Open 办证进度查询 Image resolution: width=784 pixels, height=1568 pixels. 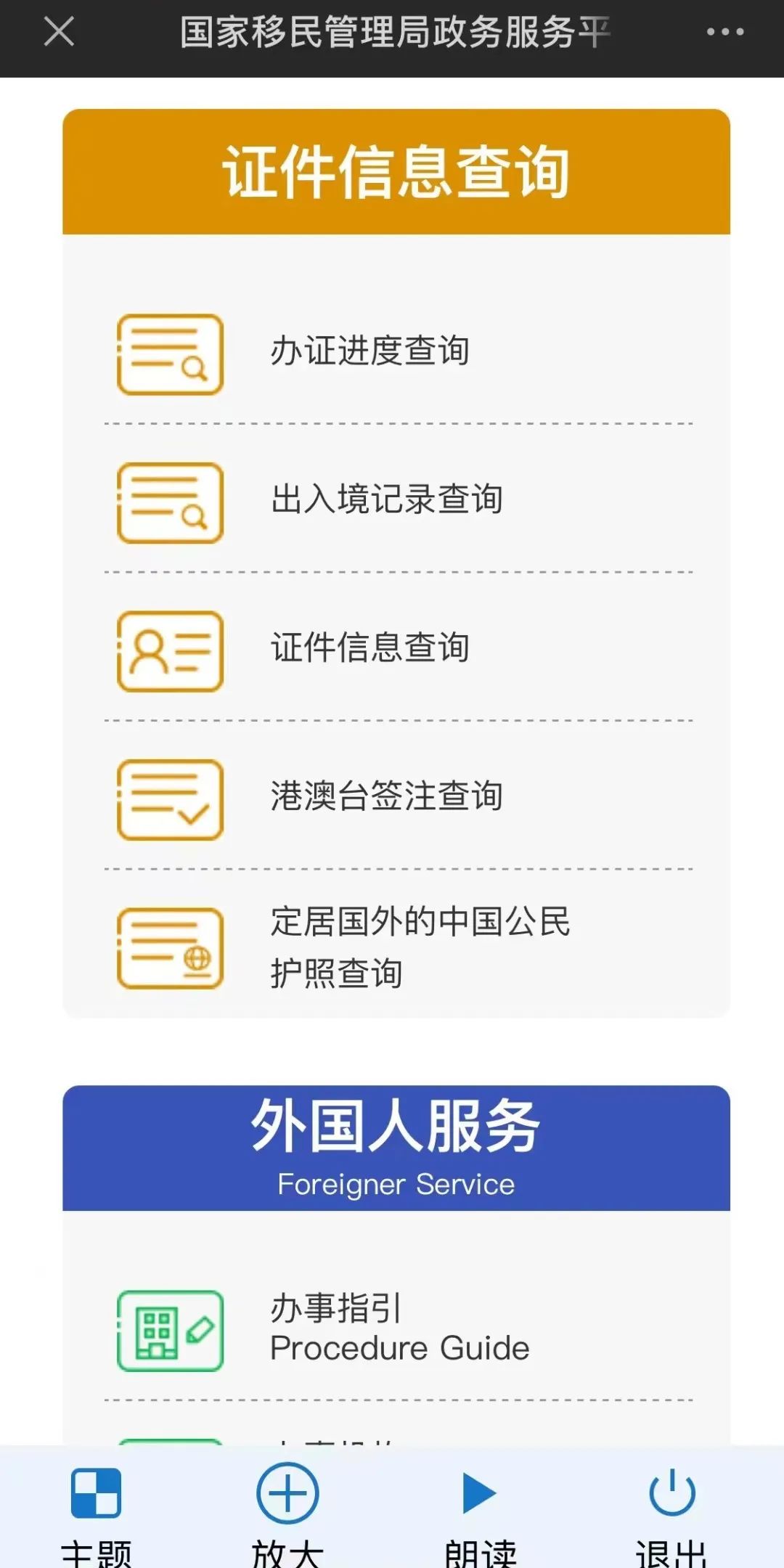pyautogui.click(x=398, y=354)
